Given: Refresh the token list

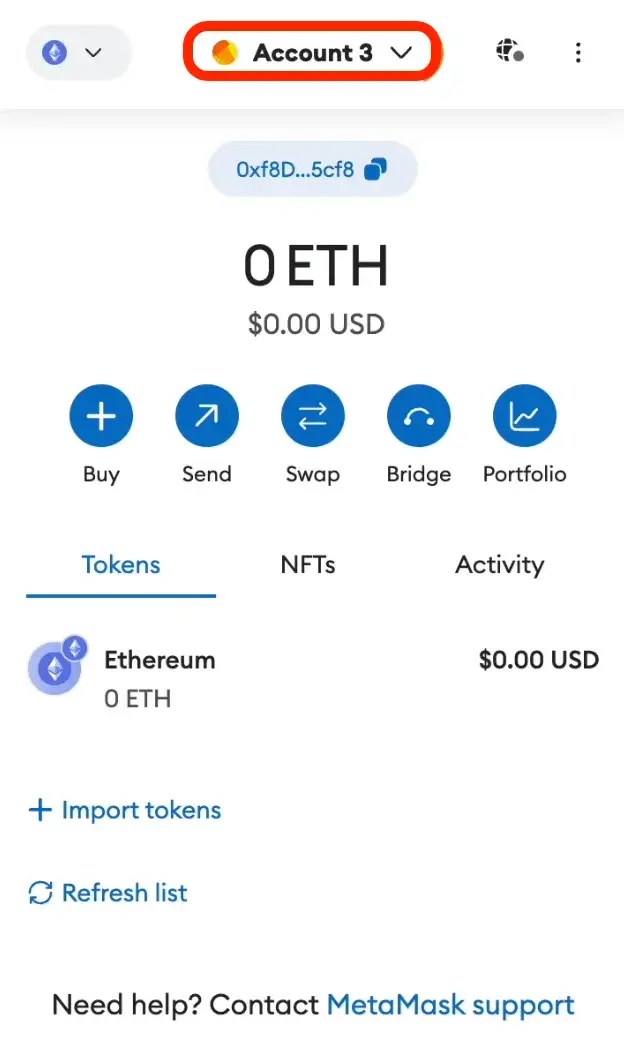Looking at the screenshot, I should 108,893.
